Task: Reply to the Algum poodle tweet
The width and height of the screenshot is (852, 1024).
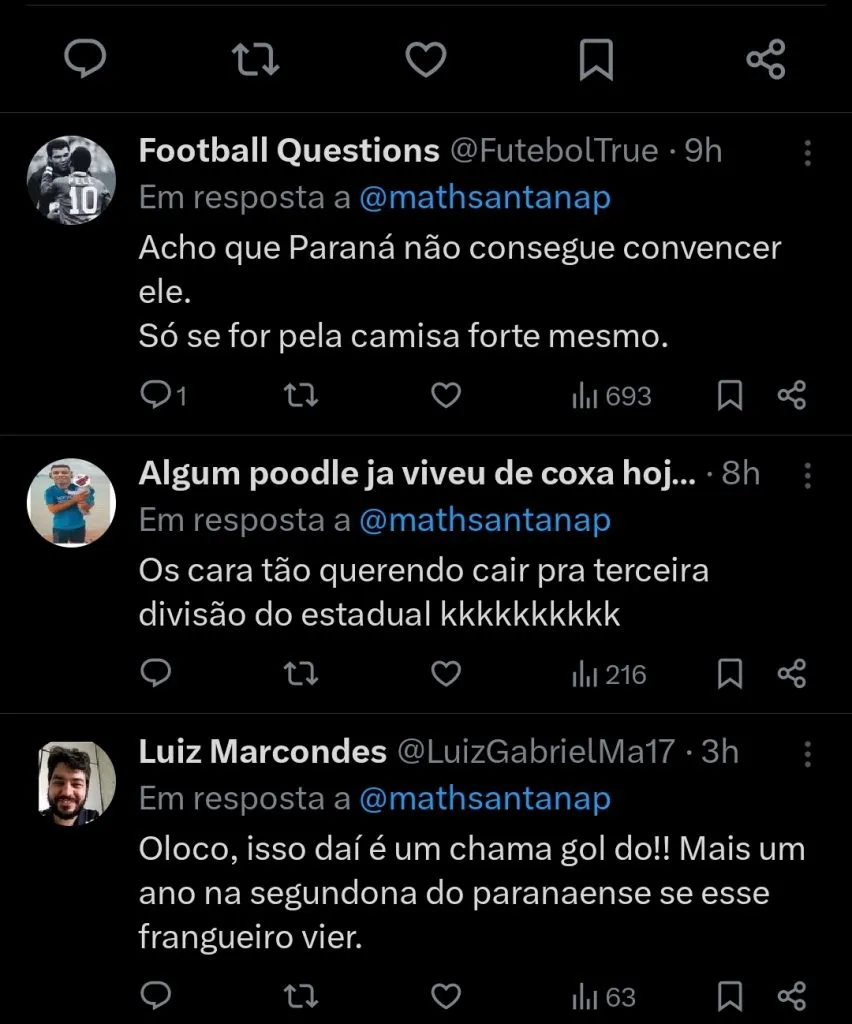Action: click(154, 674)
